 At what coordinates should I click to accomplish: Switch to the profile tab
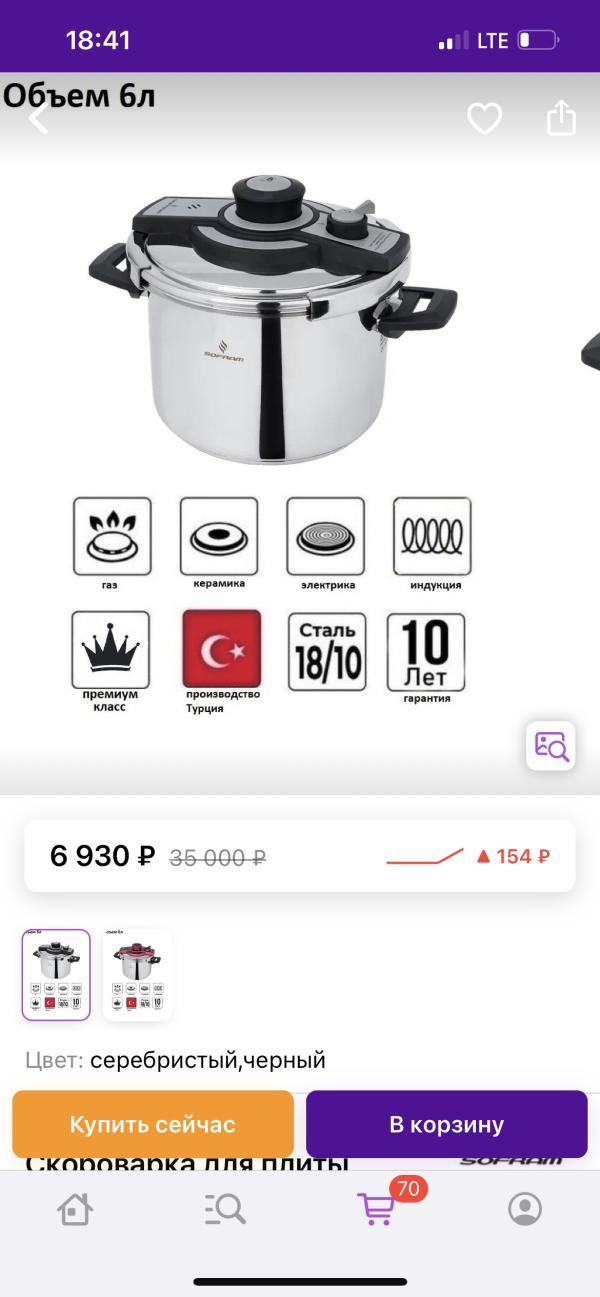point(524,1209)
